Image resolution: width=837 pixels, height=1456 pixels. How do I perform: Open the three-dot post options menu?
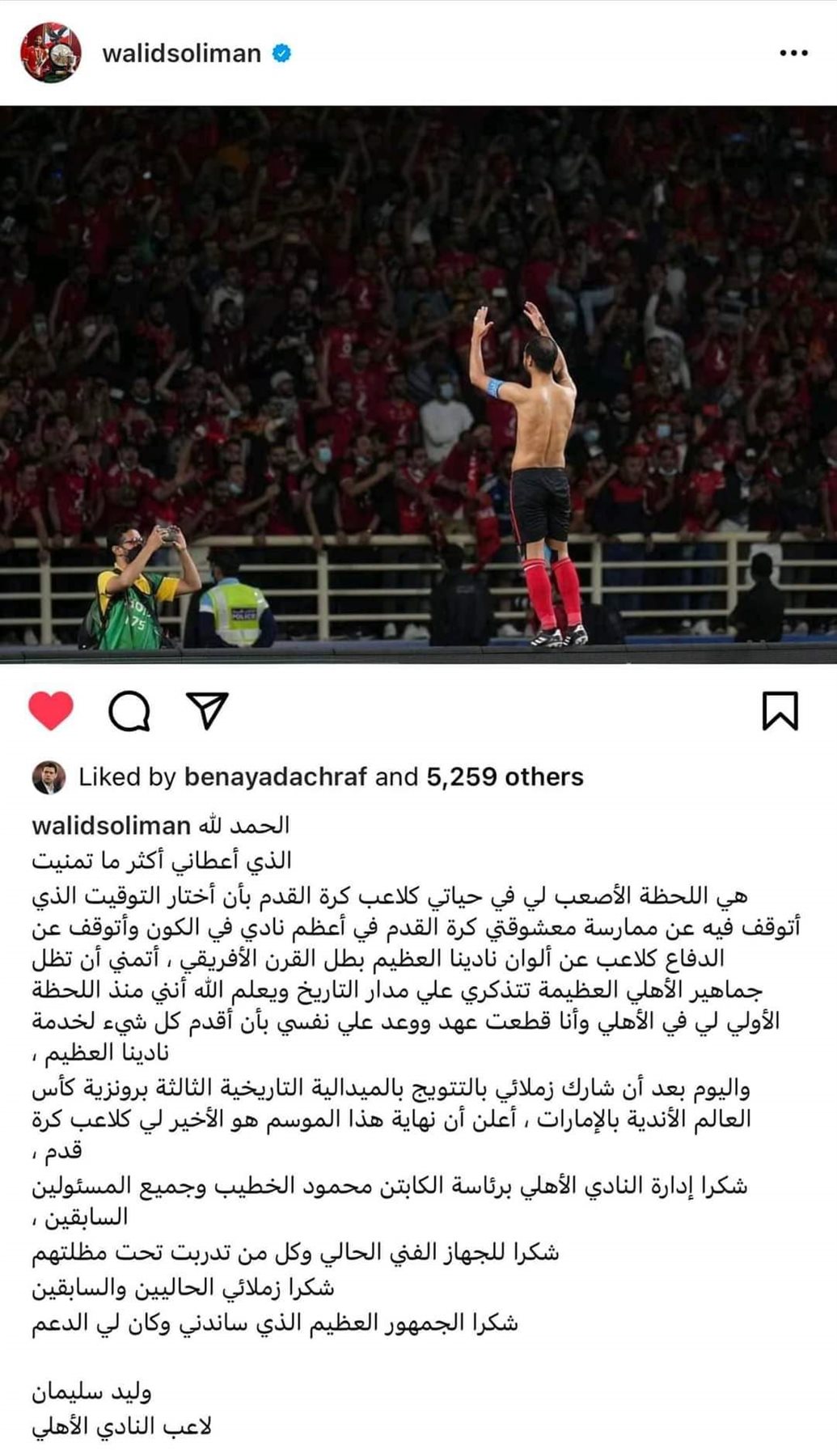[793, 53]
